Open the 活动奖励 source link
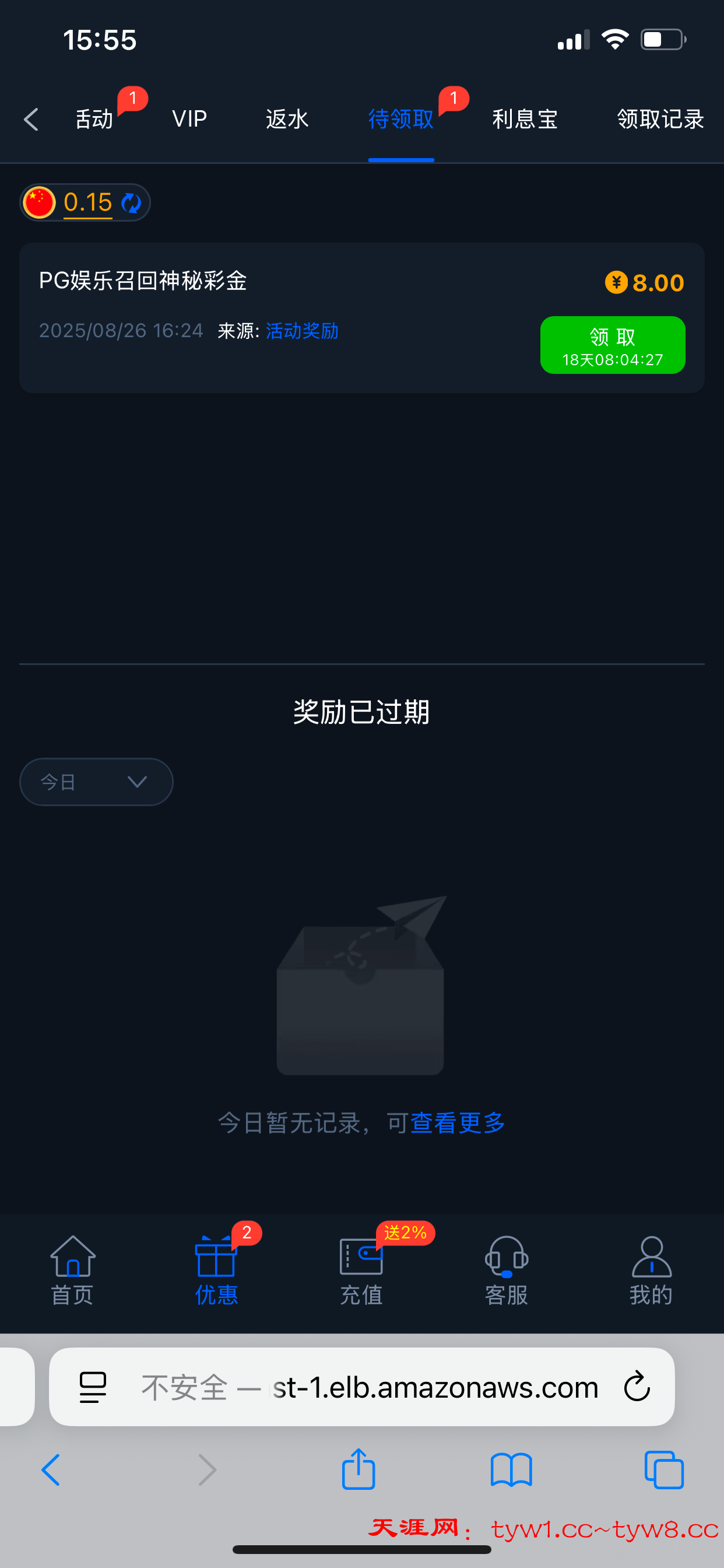724x1568 pixels. [x=302, y=331]
